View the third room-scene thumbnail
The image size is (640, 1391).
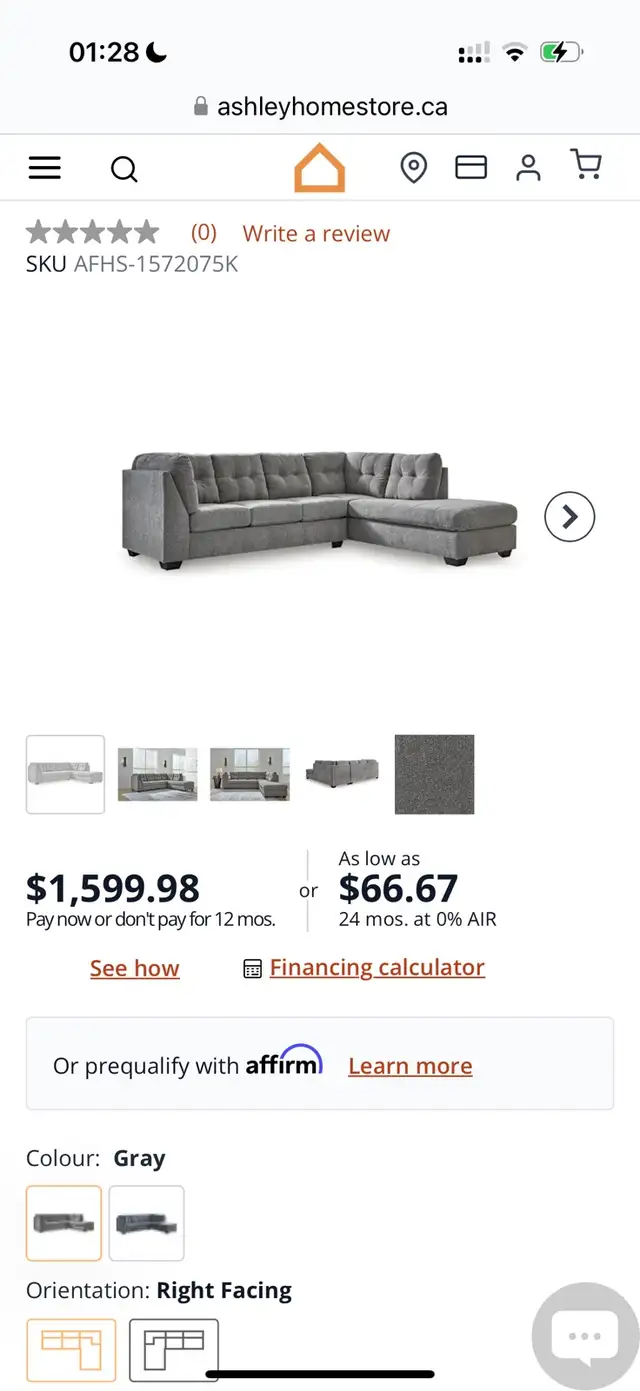(250, 774)
